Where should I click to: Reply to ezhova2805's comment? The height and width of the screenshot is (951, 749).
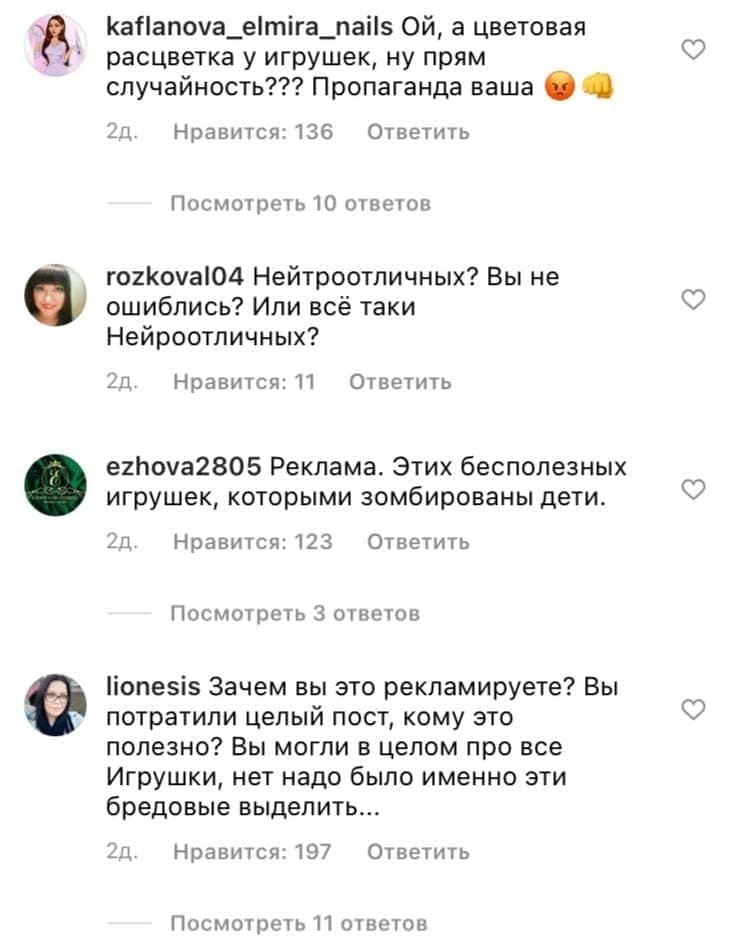[418, 542]
